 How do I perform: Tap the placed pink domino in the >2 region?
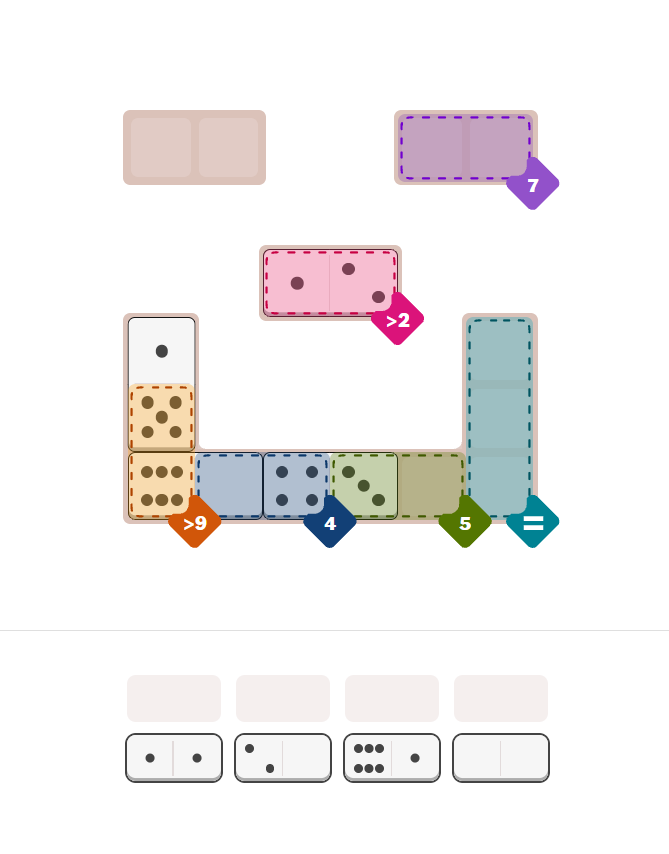coord(330,283)
